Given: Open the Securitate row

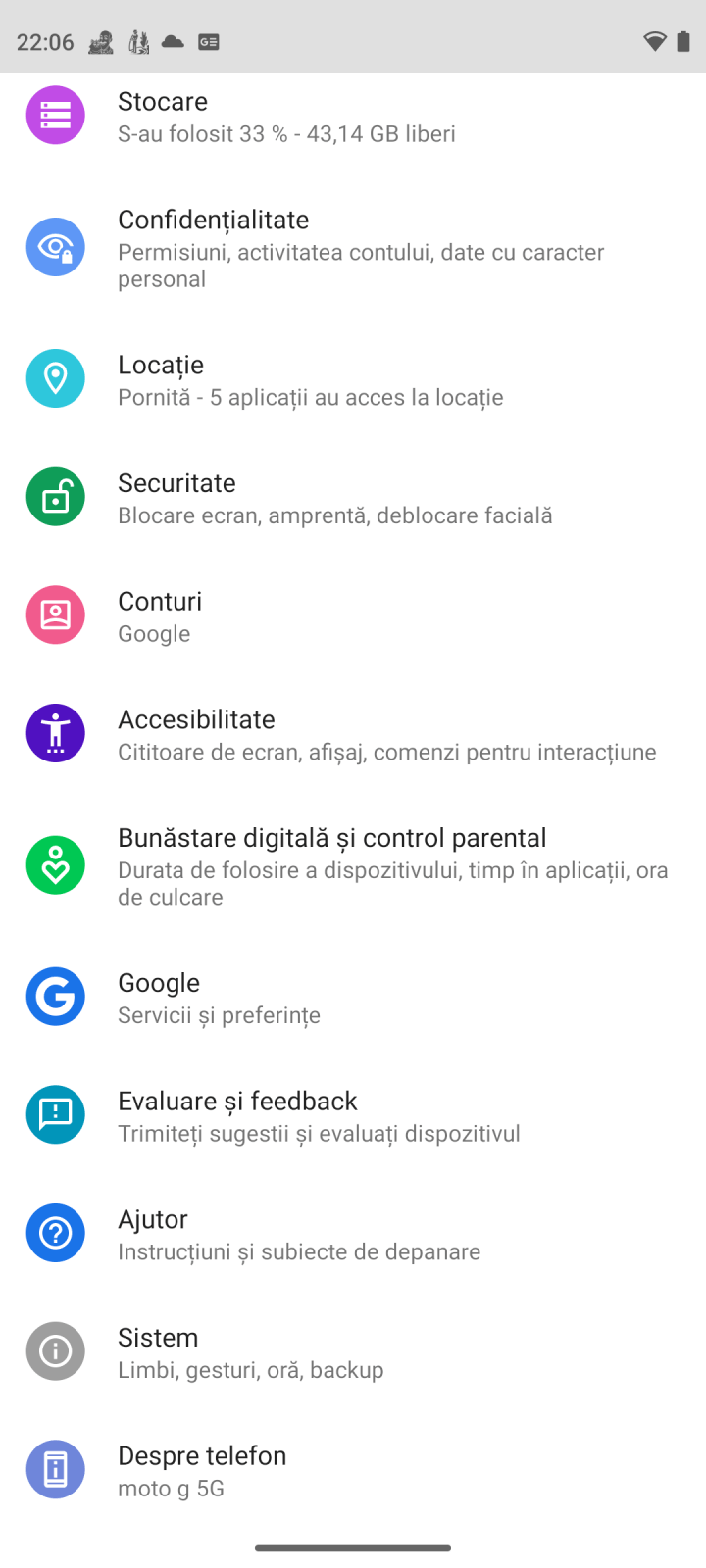Looking at the screenshot, I should (353, 498).
